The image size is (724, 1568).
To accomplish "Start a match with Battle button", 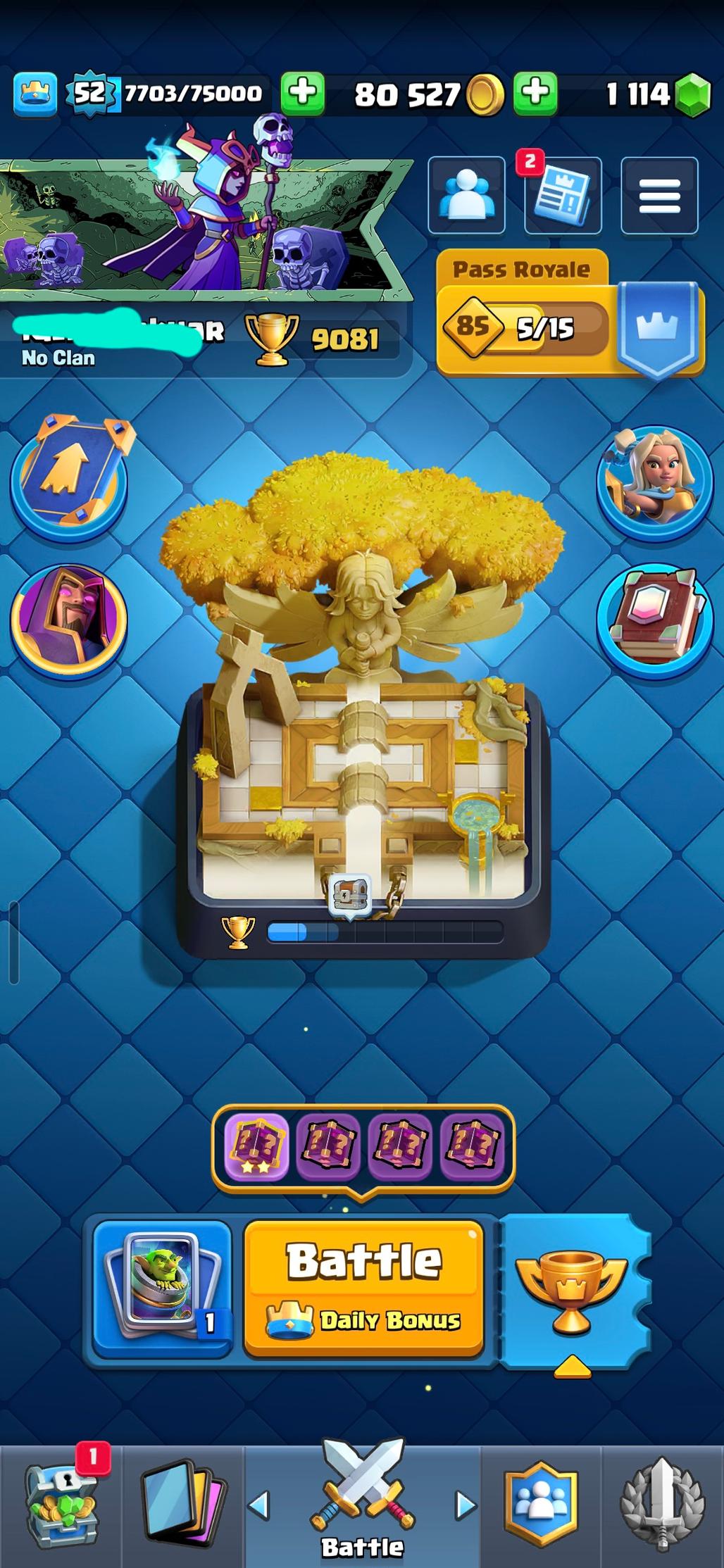I will pos(364,1288).
